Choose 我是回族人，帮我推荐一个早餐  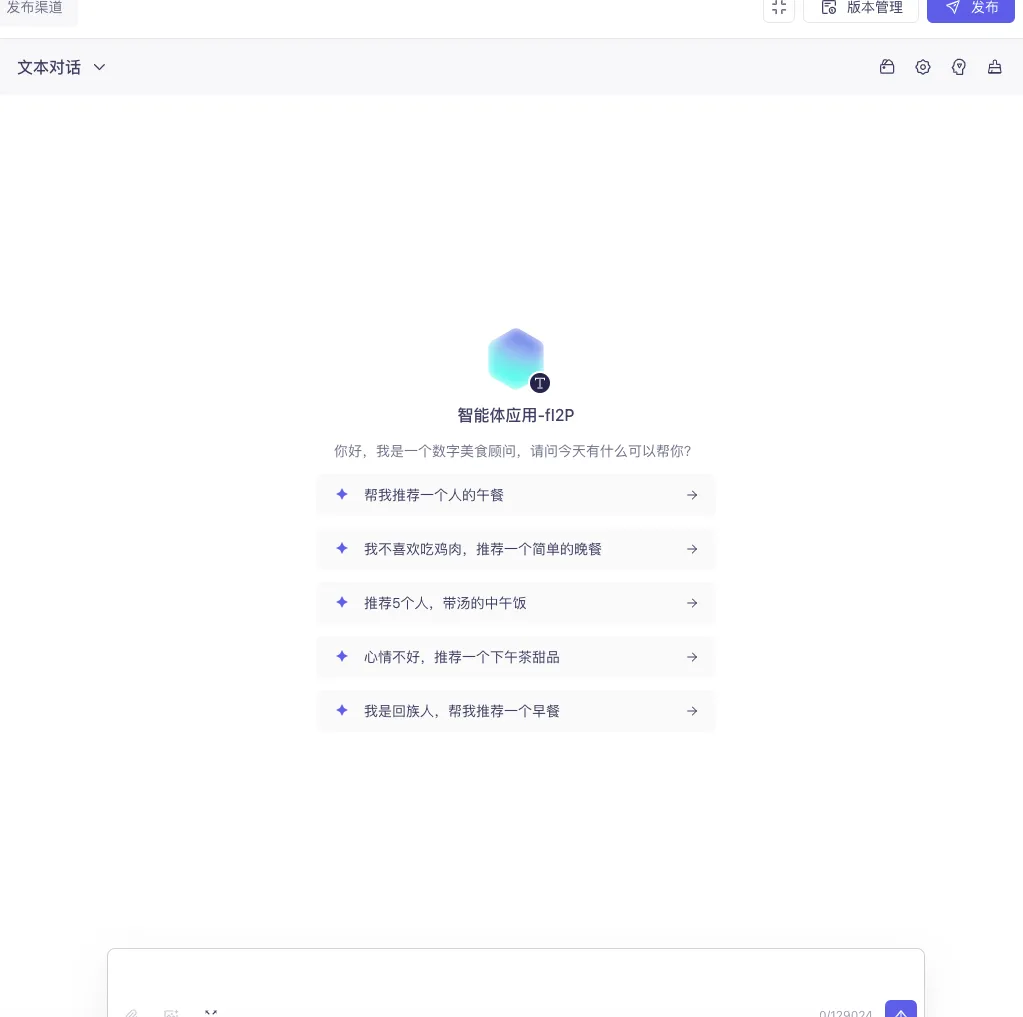coord(515,711)
